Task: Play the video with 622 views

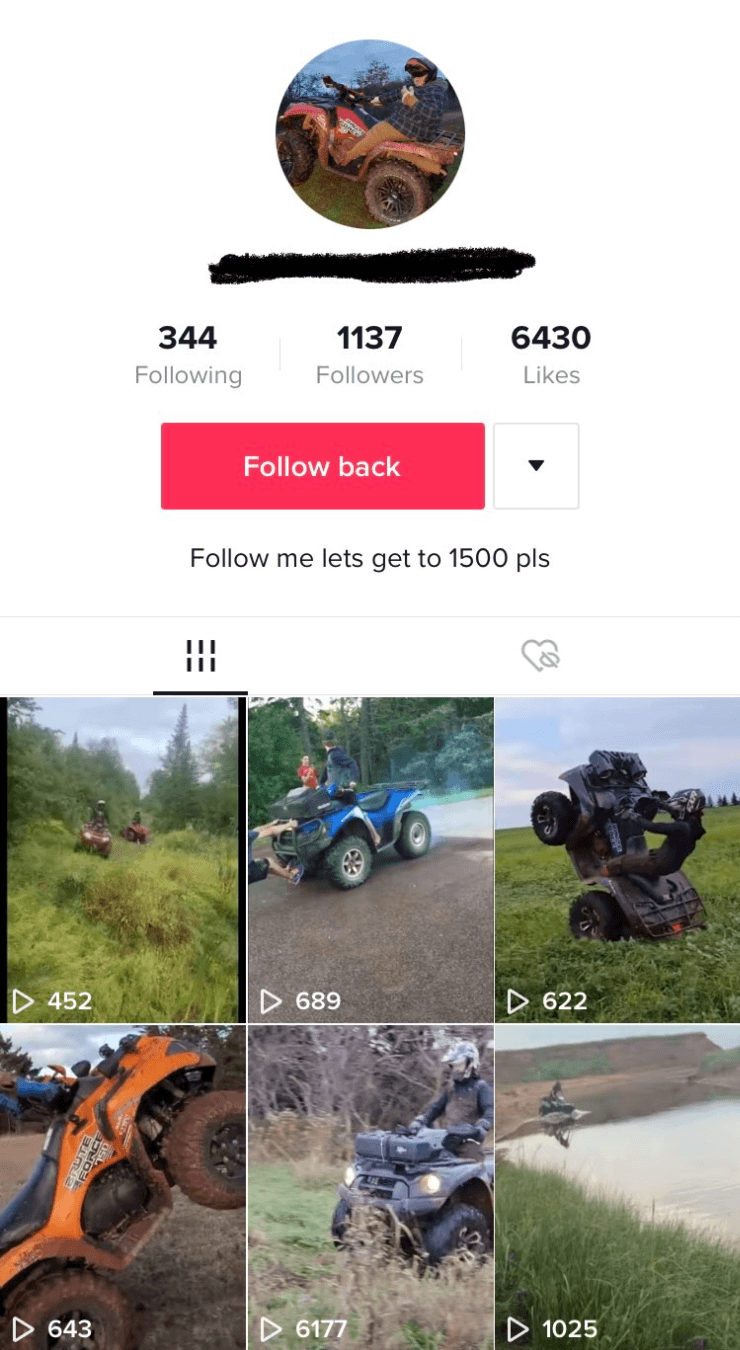Action: coord(618,860)
